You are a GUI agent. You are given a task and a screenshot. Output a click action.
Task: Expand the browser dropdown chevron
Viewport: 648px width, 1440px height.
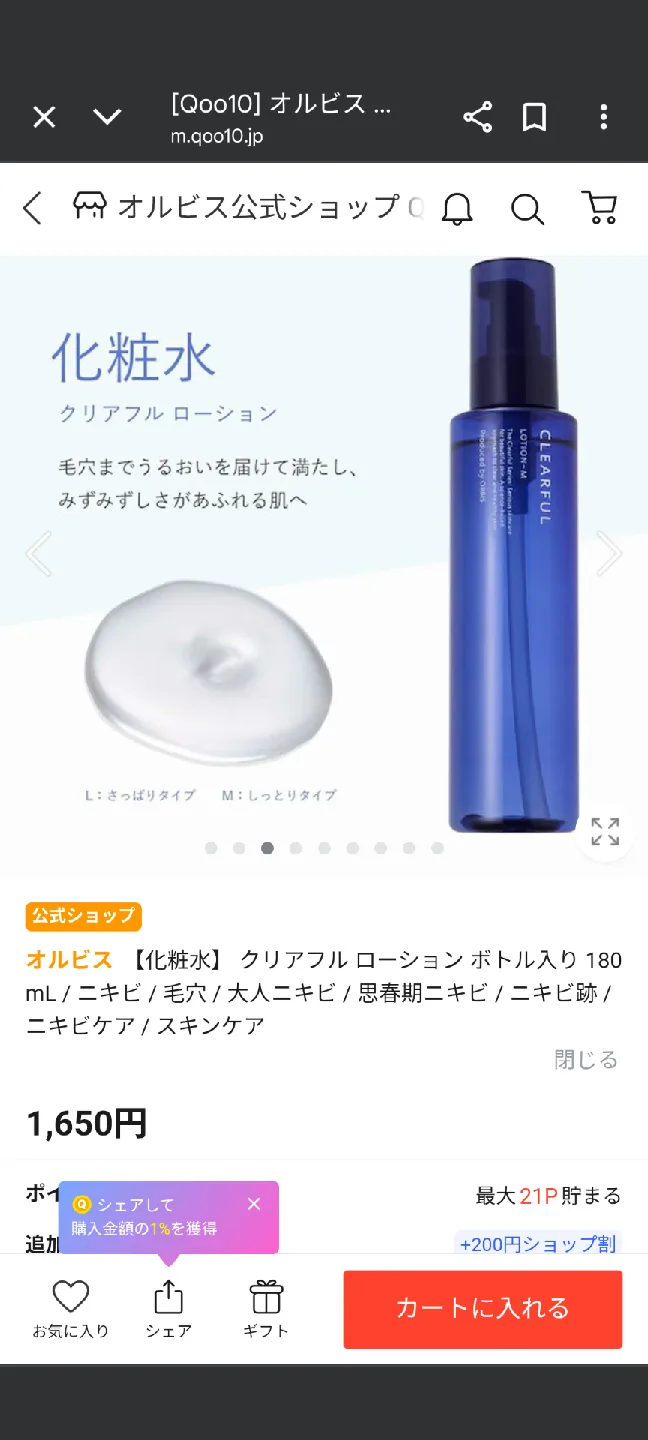coord(107,118)
